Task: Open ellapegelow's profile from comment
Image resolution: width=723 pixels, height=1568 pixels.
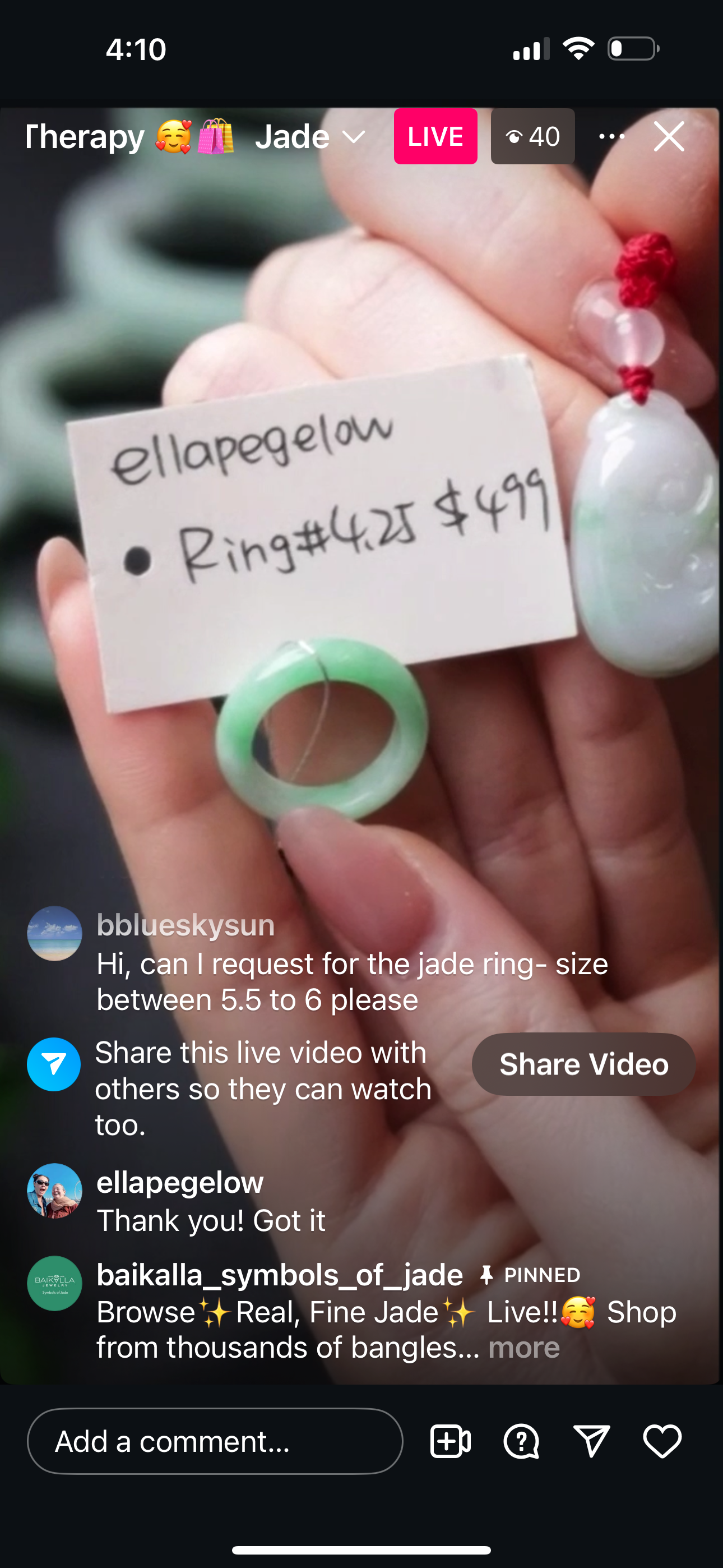Action: tap(179, 1182)
